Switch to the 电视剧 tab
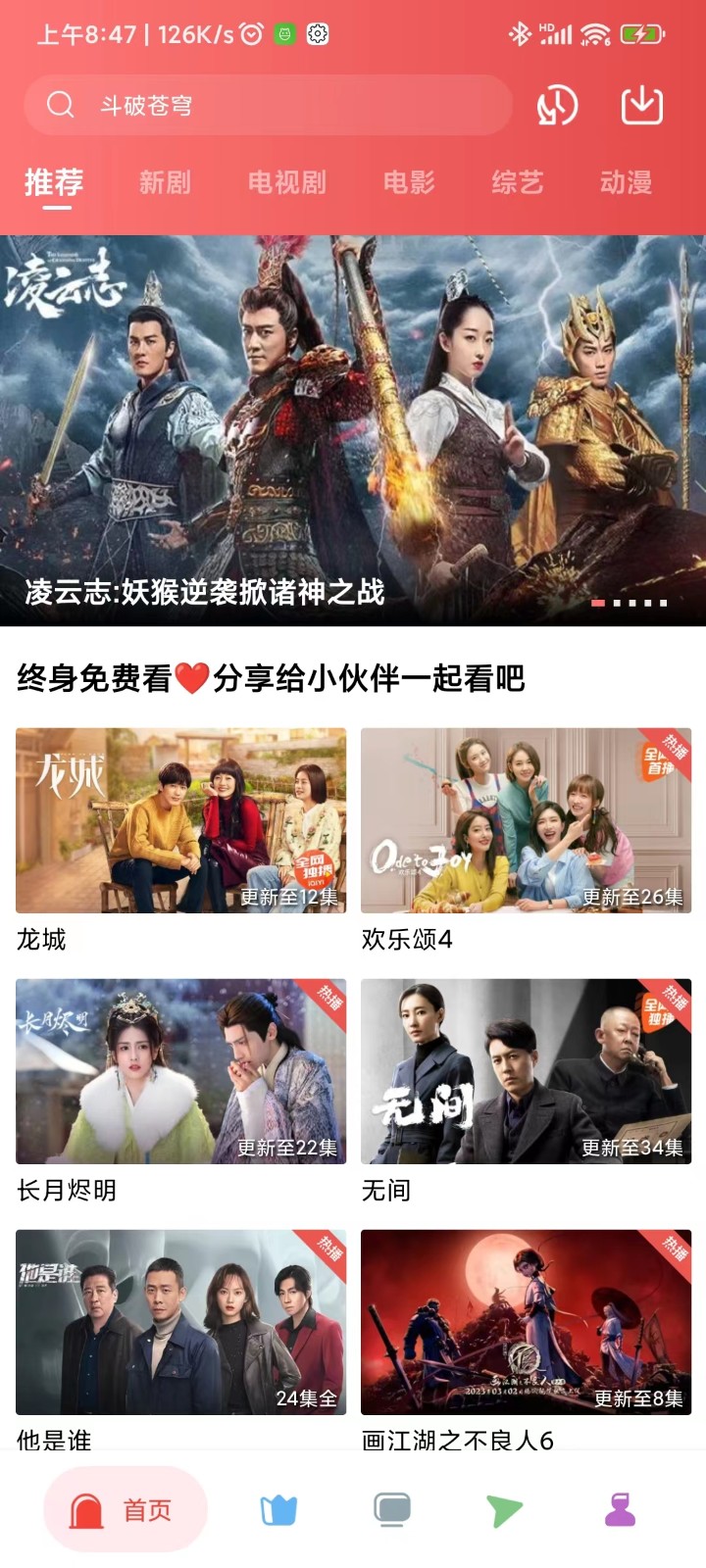Image resolution: width=706 pixels, height=1568 pixels. pyautogui.click(x=286, y=182)
